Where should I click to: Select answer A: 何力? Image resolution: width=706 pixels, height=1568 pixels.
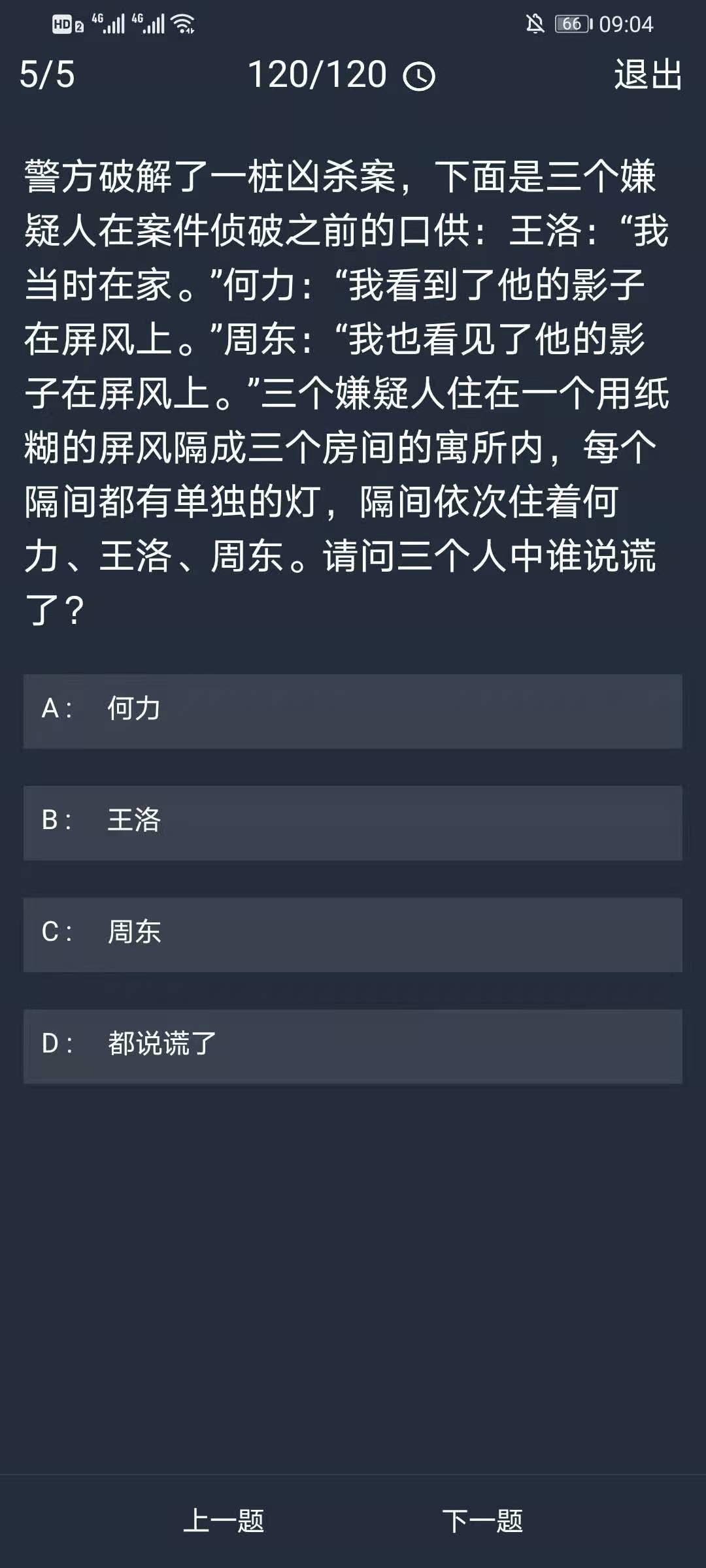352,711
